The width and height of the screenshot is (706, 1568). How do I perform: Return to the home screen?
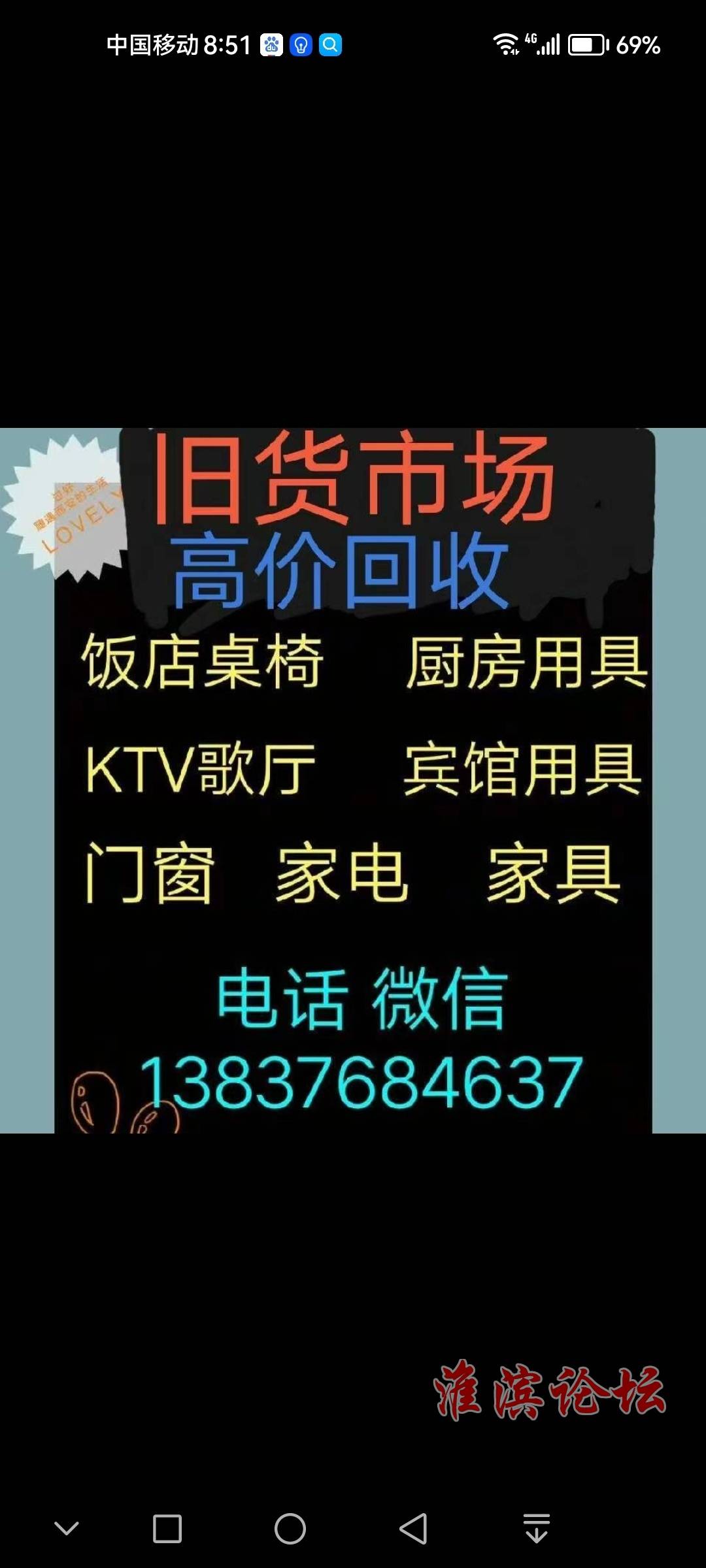click(290, 1529)
